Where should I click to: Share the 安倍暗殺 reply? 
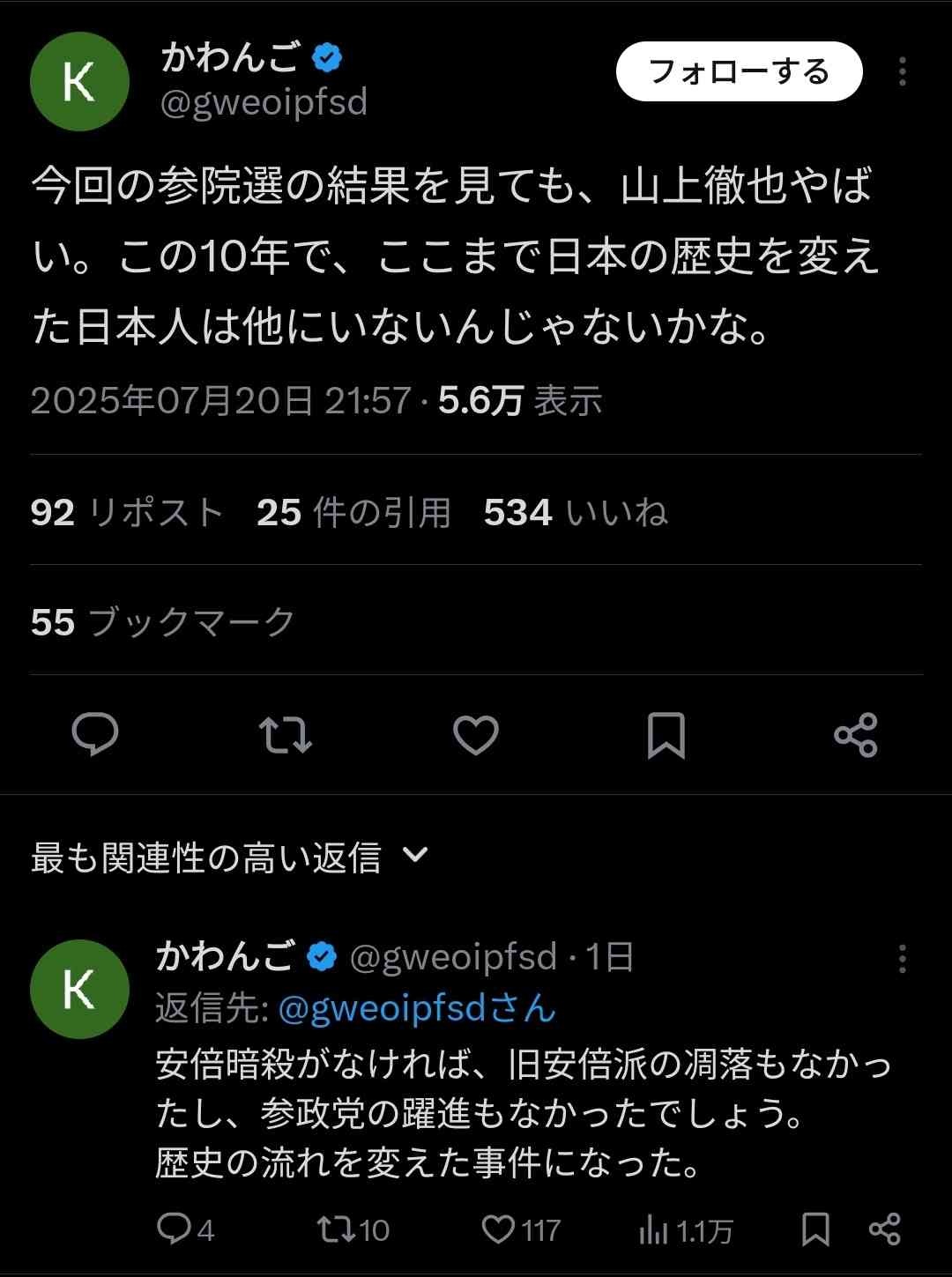[x=884, y=1229]
